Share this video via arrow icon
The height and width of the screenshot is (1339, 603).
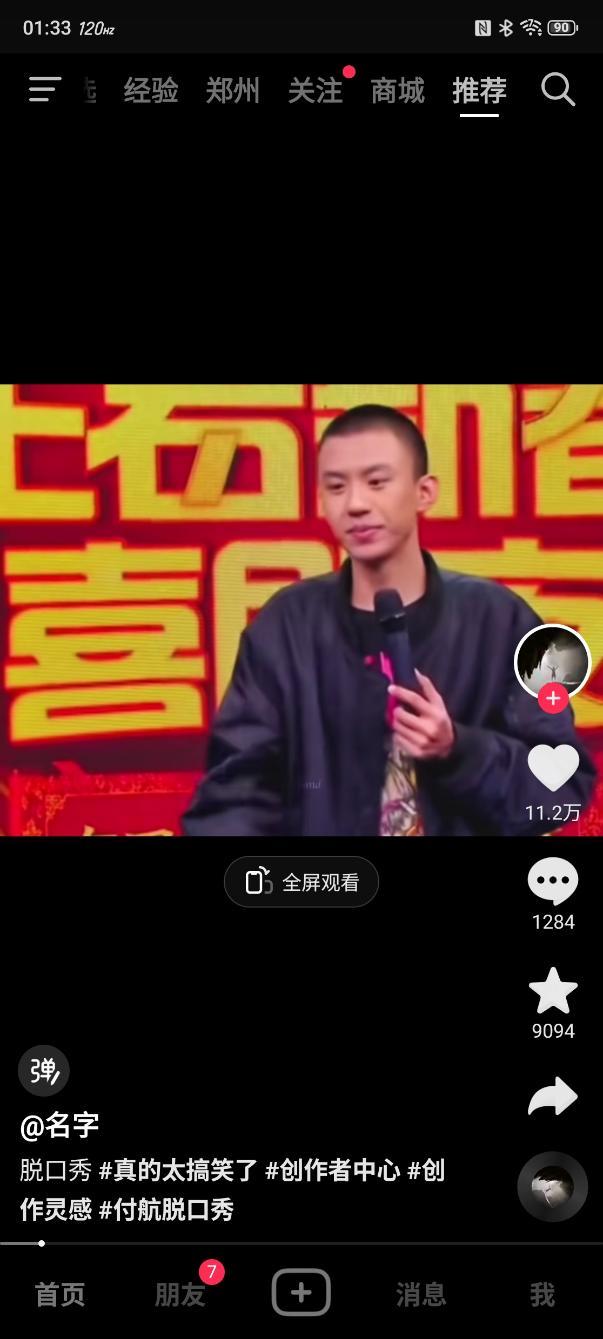(x=553, y=1097)
